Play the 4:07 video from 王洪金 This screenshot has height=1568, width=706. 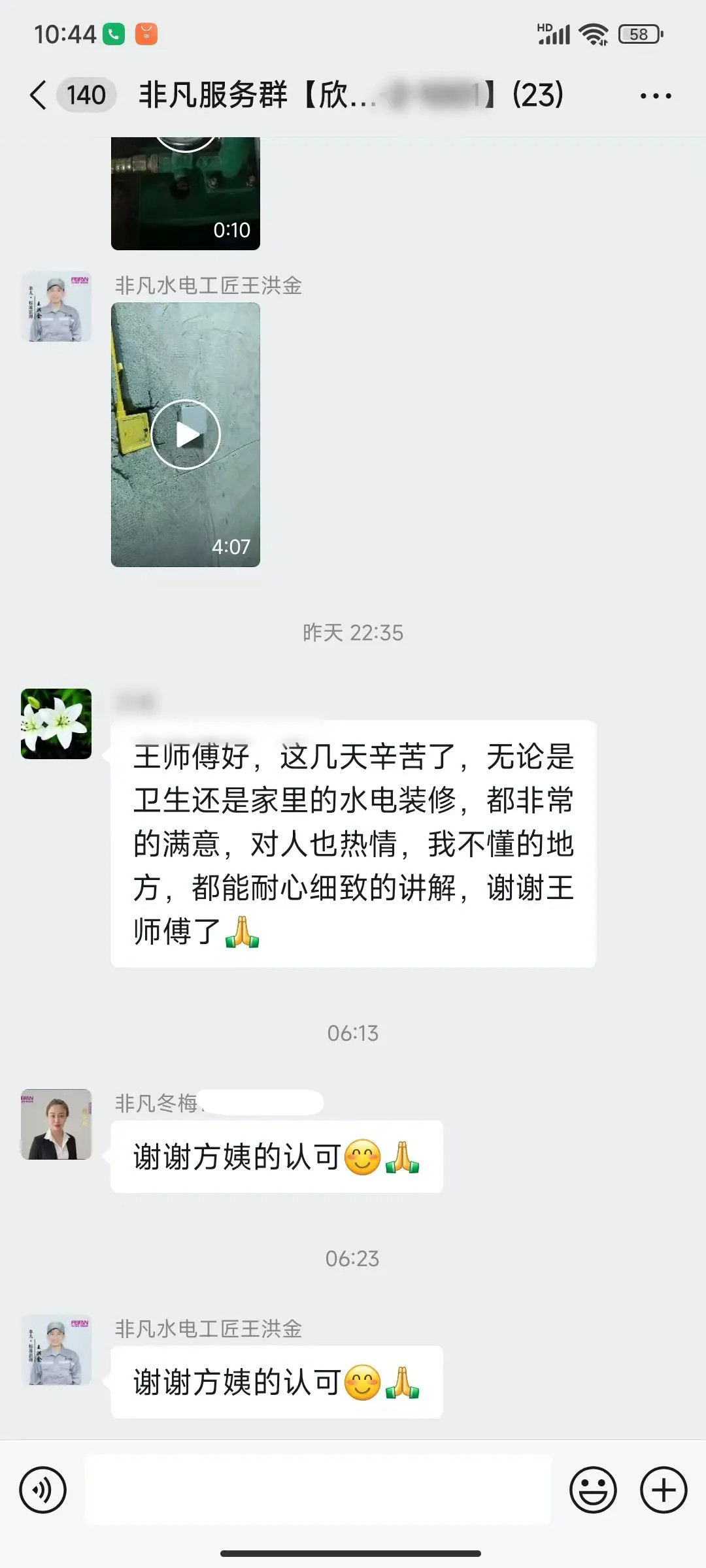tap(186, 434)
